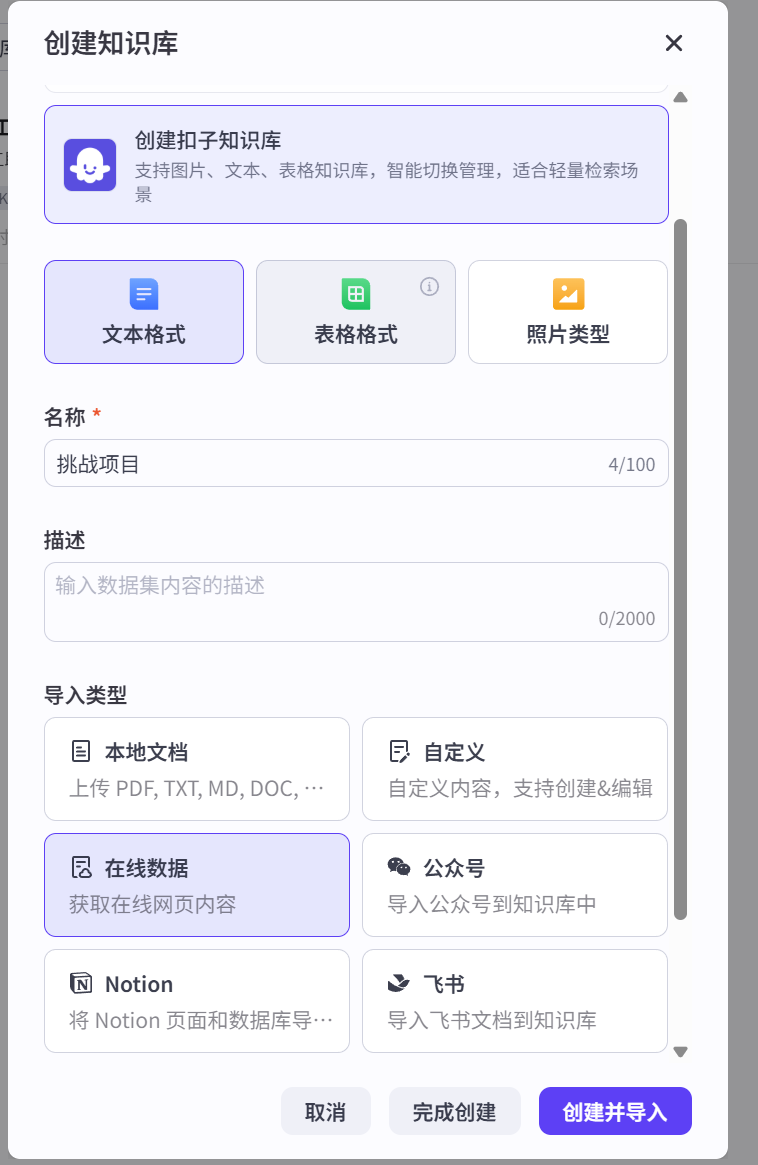Select the 文本格式 document icon
758x1165 pixels.
tap(144, 293)
